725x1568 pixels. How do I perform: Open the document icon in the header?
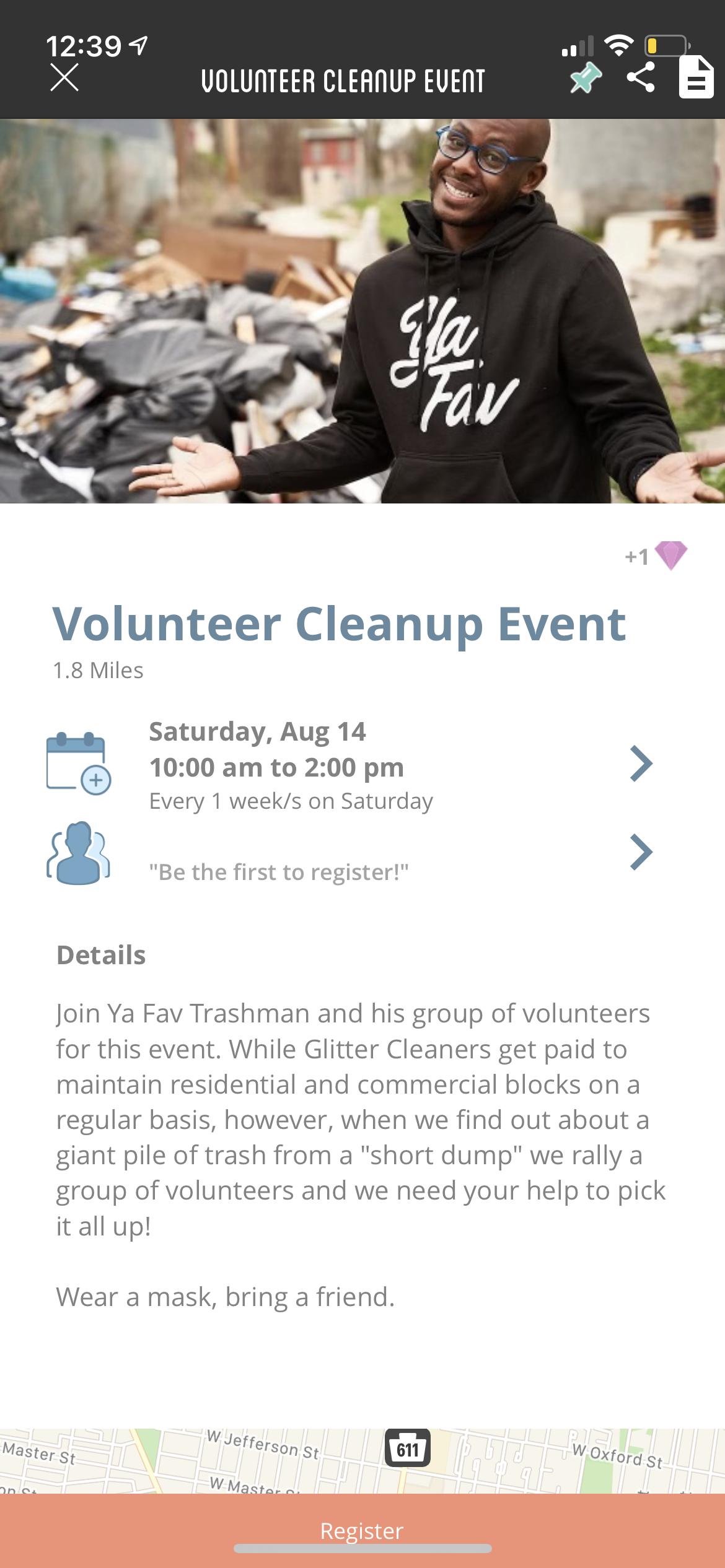(x=696, y=78)
